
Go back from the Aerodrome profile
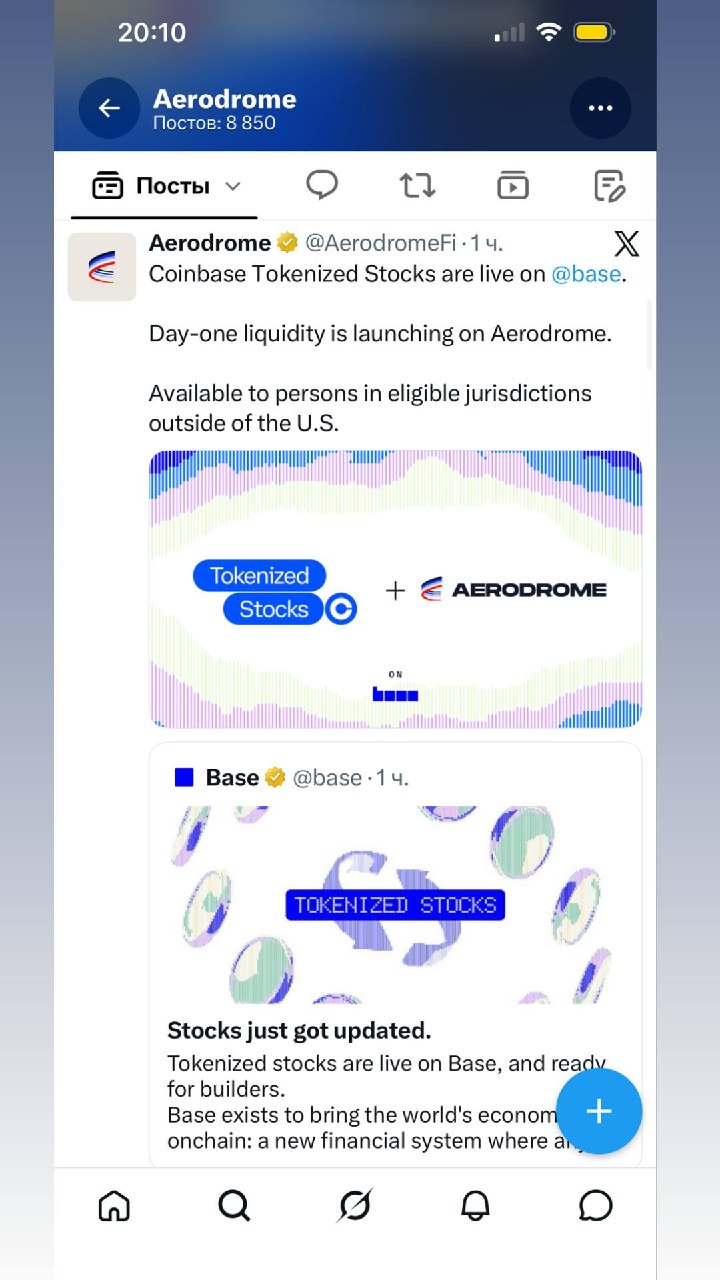pos(109,108)
